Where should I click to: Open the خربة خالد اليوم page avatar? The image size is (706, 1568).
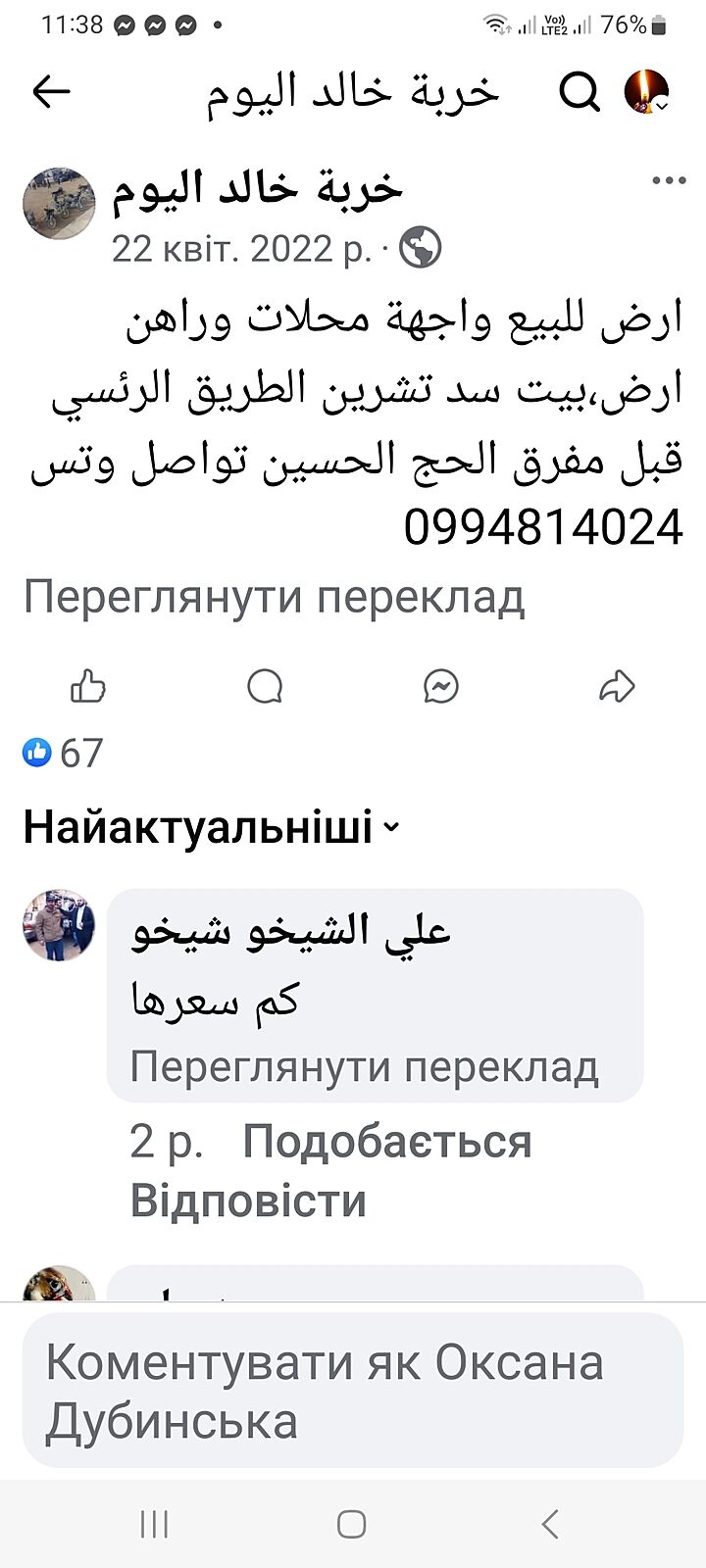[x=59, y=204]
